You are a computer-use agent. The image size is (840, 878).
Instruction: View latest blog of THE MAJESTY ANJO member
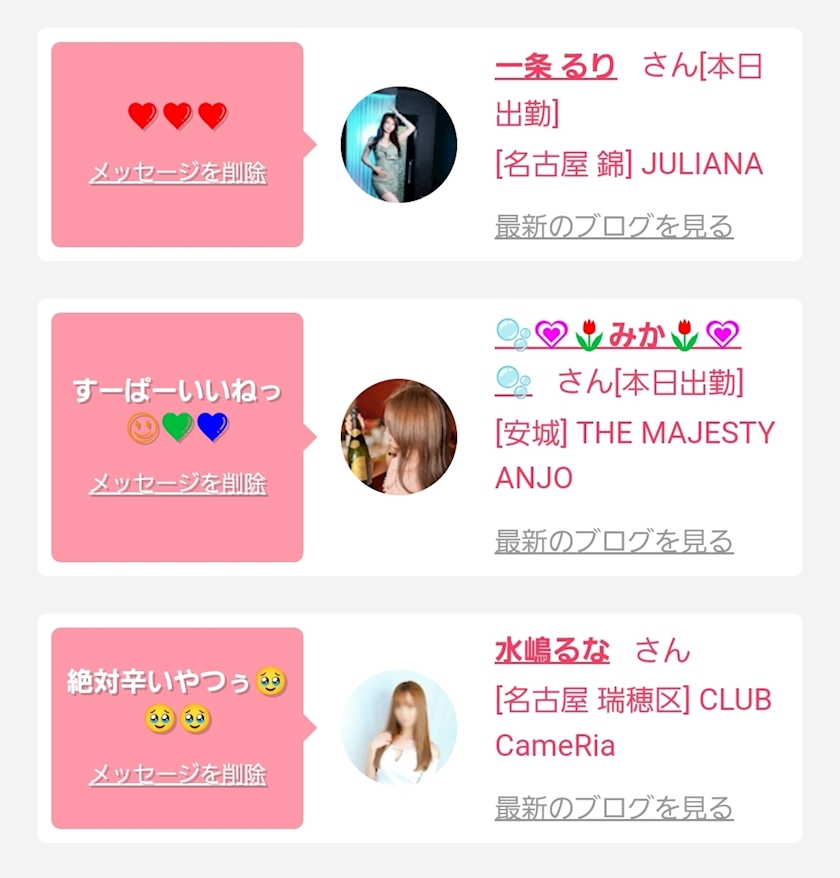coord(614,541)
